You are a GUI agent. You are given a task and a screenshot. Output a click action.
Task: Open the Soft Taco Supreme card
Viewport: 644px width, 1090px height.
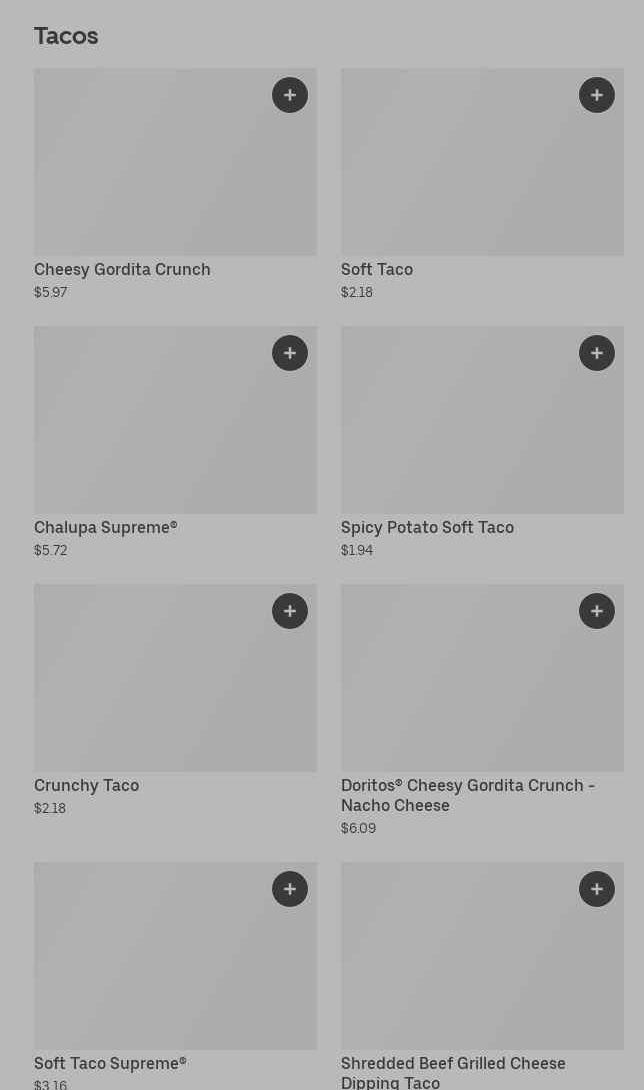(150, 969)
